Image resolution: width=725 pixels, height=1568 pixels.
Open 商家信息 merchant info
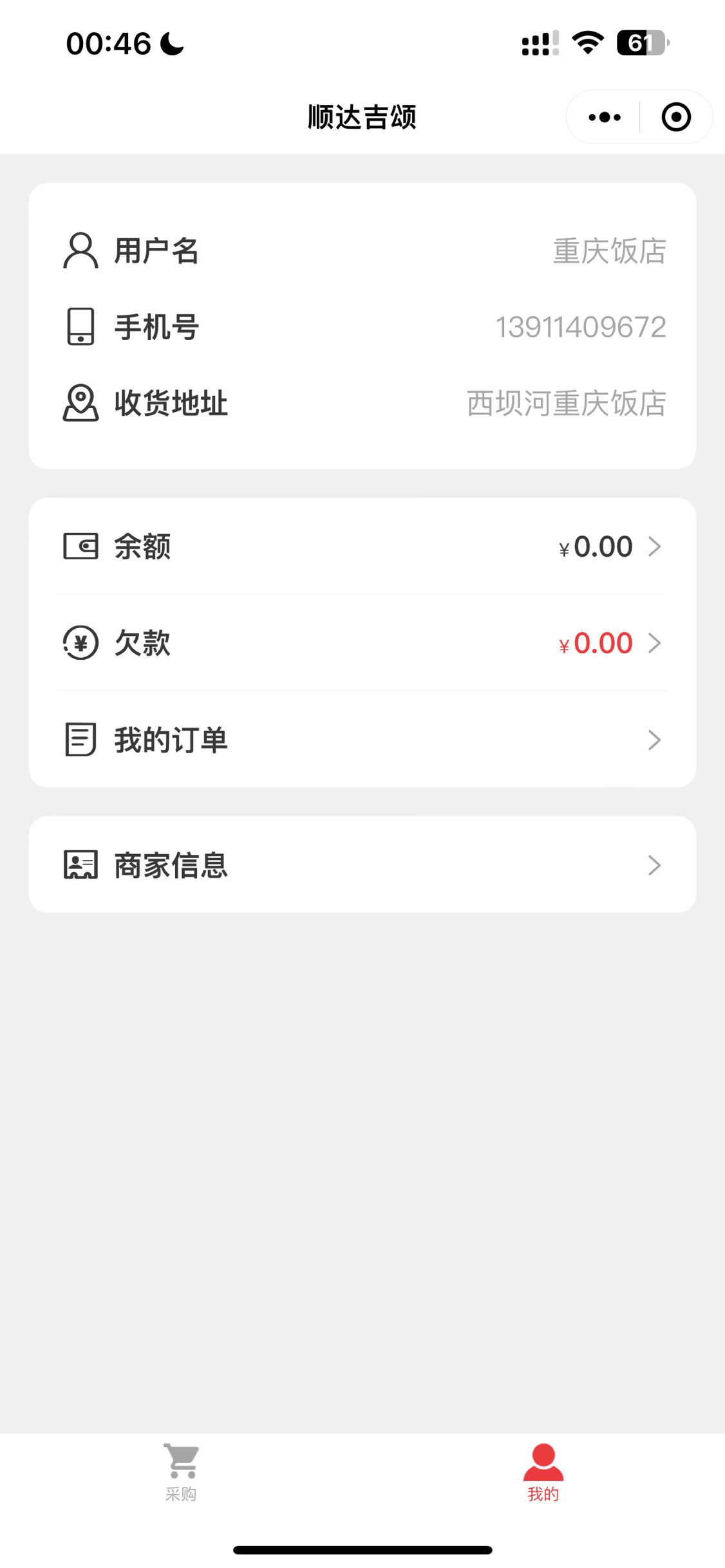point(362,864)
